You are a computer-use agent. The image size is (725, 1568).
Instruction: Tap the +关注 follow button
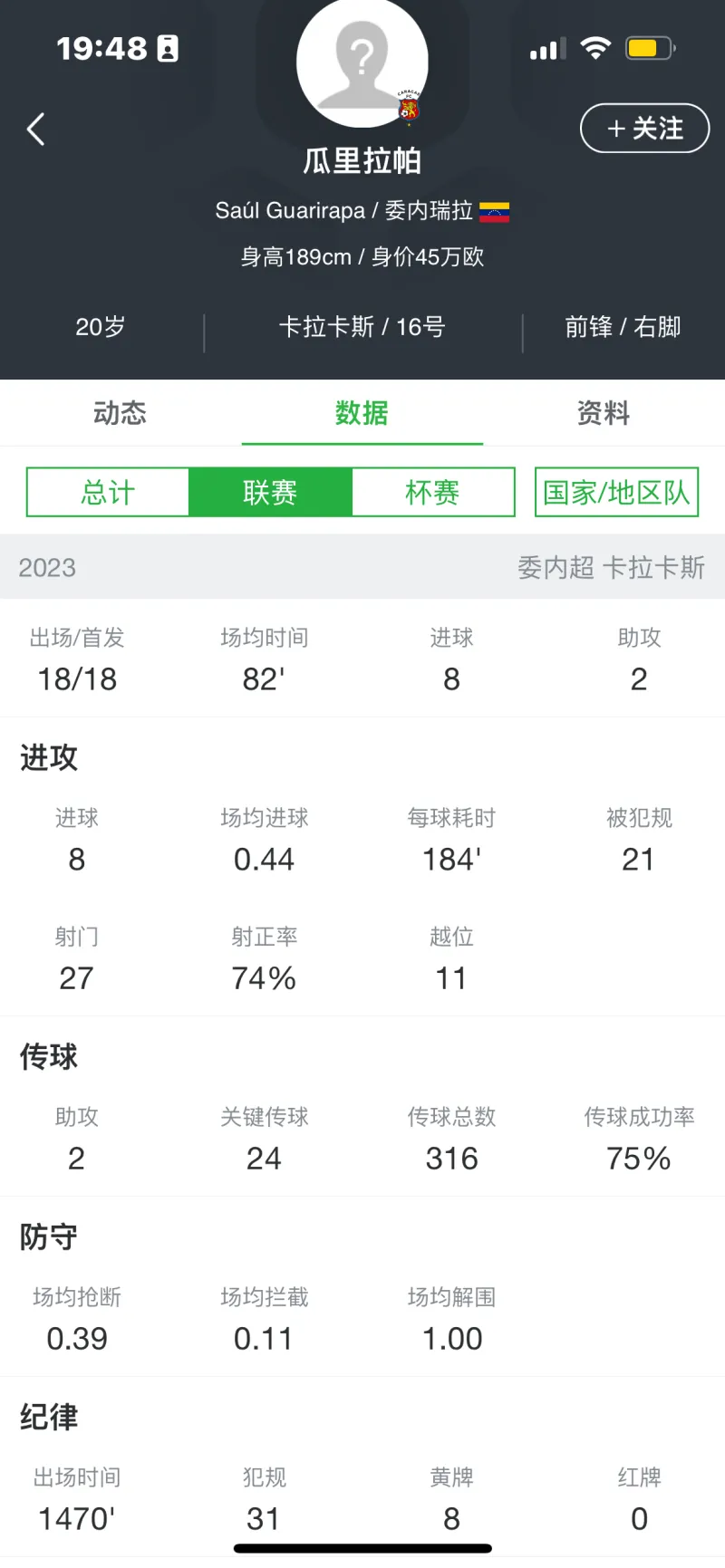click(x=644, y=129)
